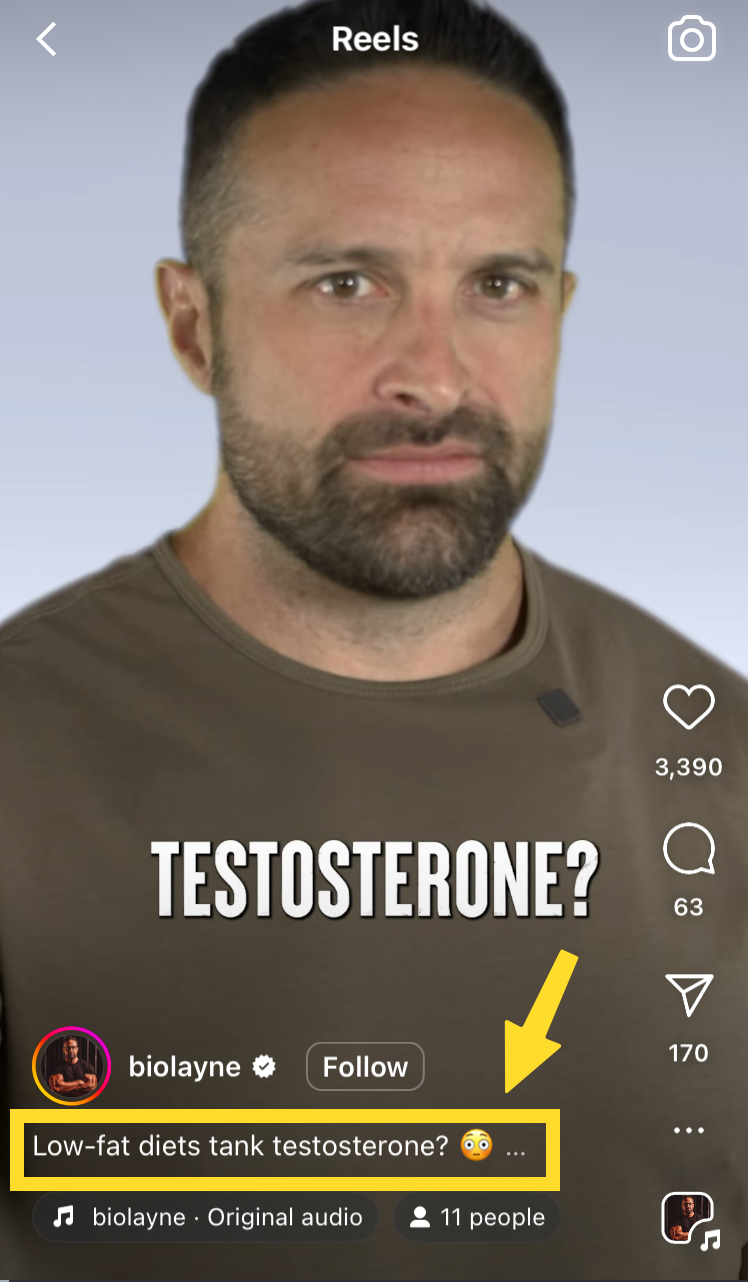Share the reel via the paper plane icon

click(x=689, y=995)
